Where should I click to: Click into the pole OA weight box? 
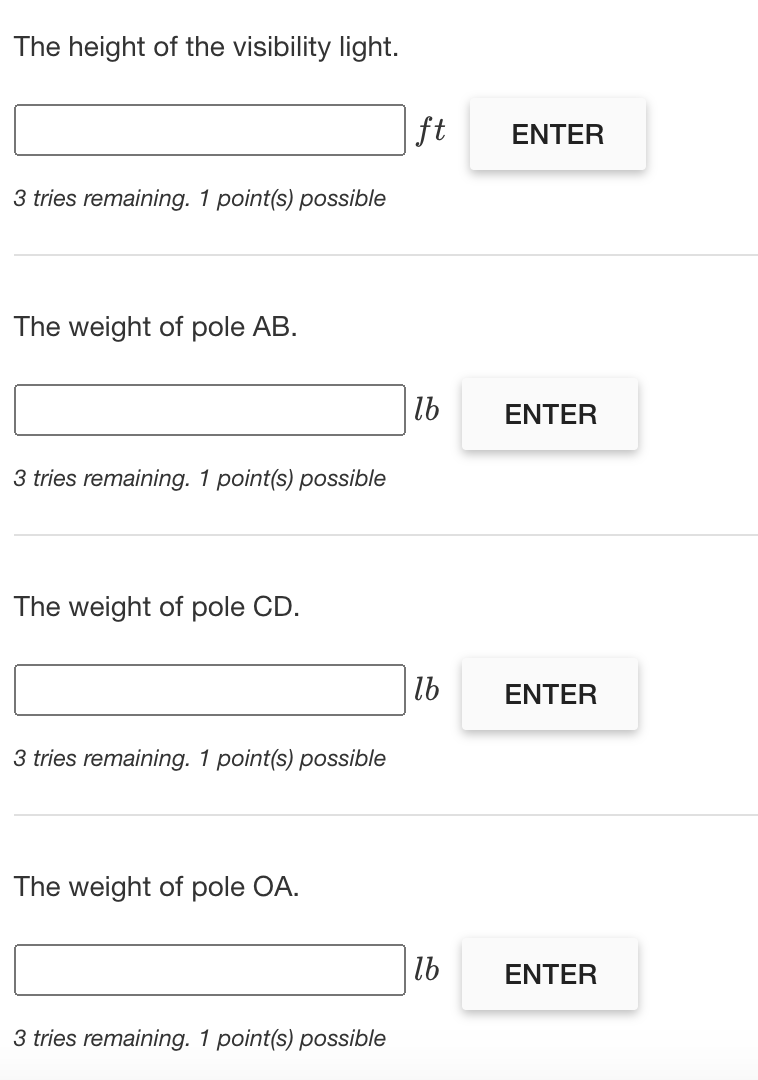click(x=209, y=970)
